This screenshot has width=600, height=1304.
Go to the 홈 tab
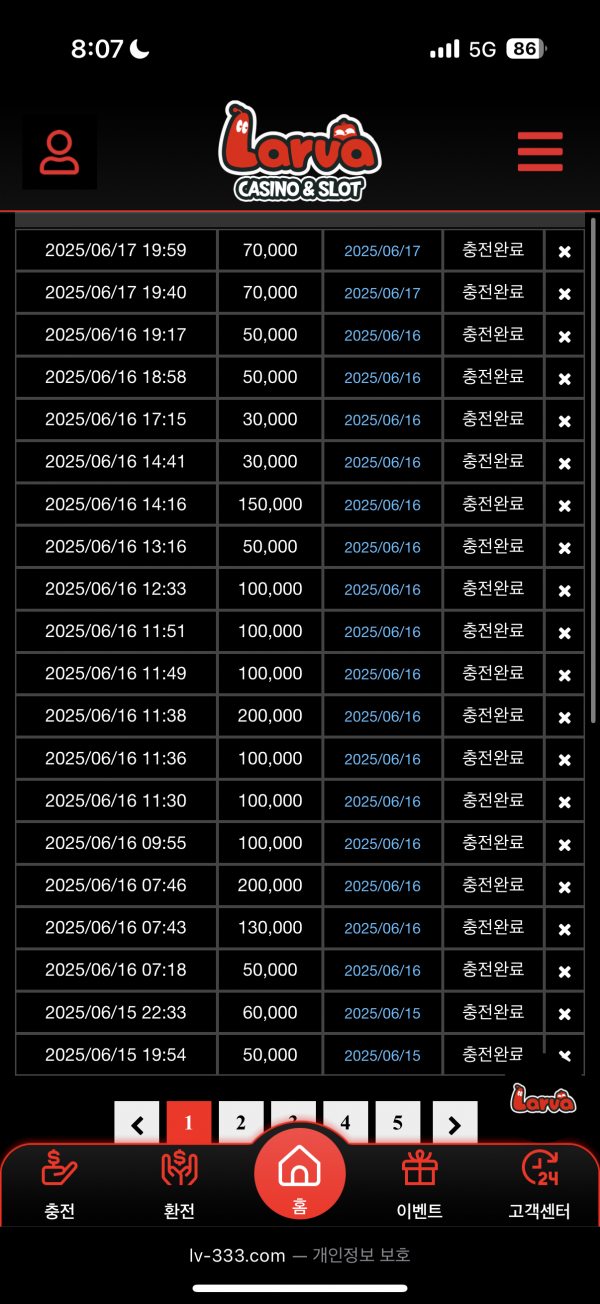[x=299, y=1175]
